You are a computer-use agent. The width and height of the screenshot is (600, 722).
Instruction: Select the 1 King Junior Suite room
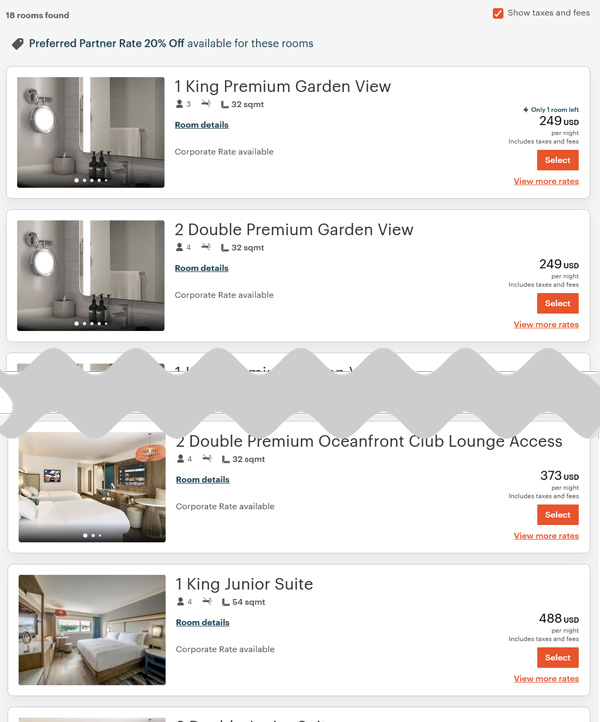click(x=557, y=657)
